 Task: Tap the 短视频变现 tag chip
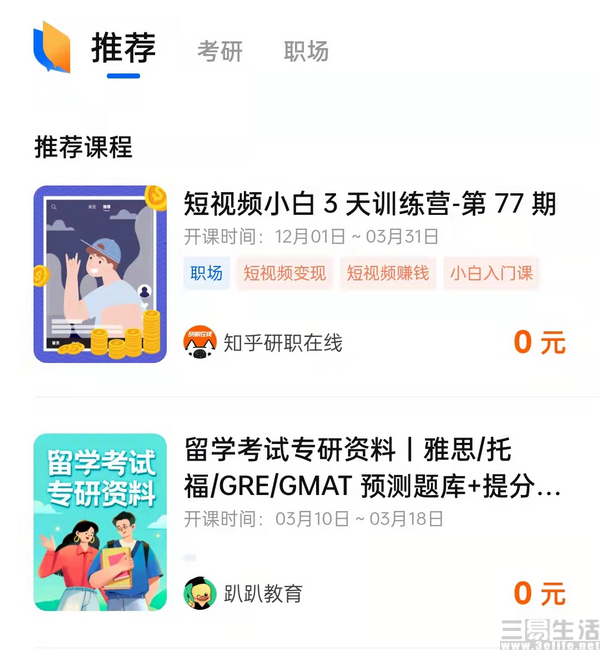pos(285,272)
